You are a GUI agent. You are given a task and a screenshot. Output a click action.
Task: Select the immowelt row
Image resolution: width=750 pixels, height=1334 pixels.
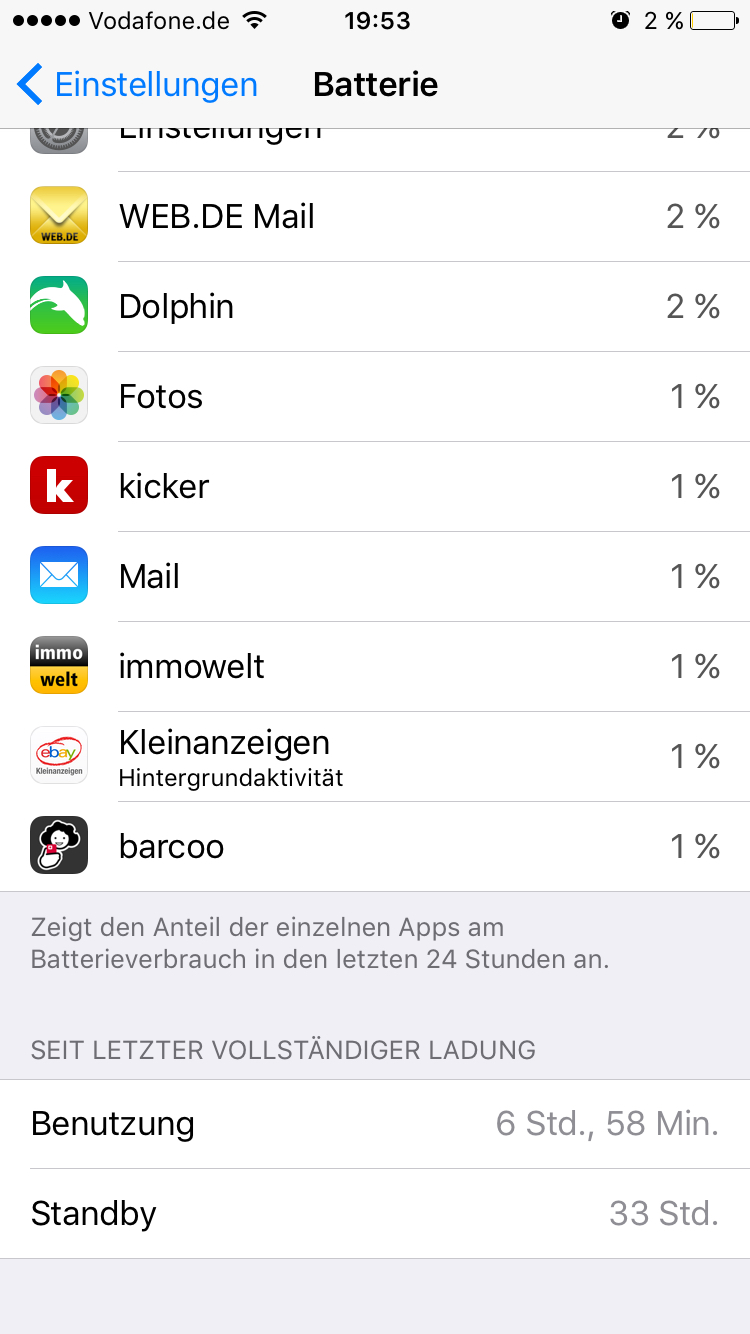(x=375, y=666)
